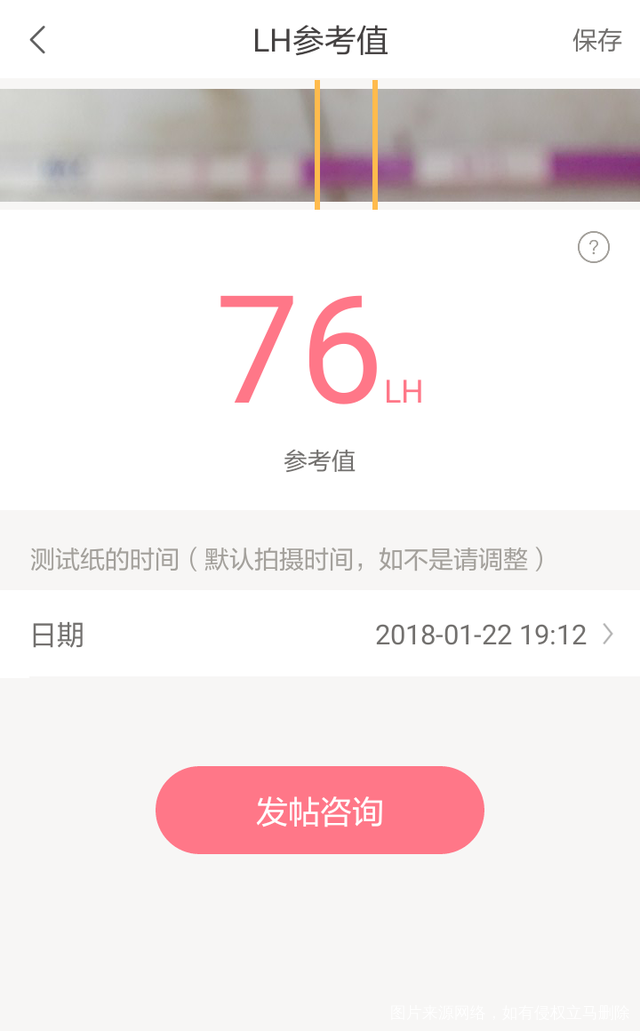Save the LH reference value
The width and height of the screenshot is (640, 1031).
596,40
